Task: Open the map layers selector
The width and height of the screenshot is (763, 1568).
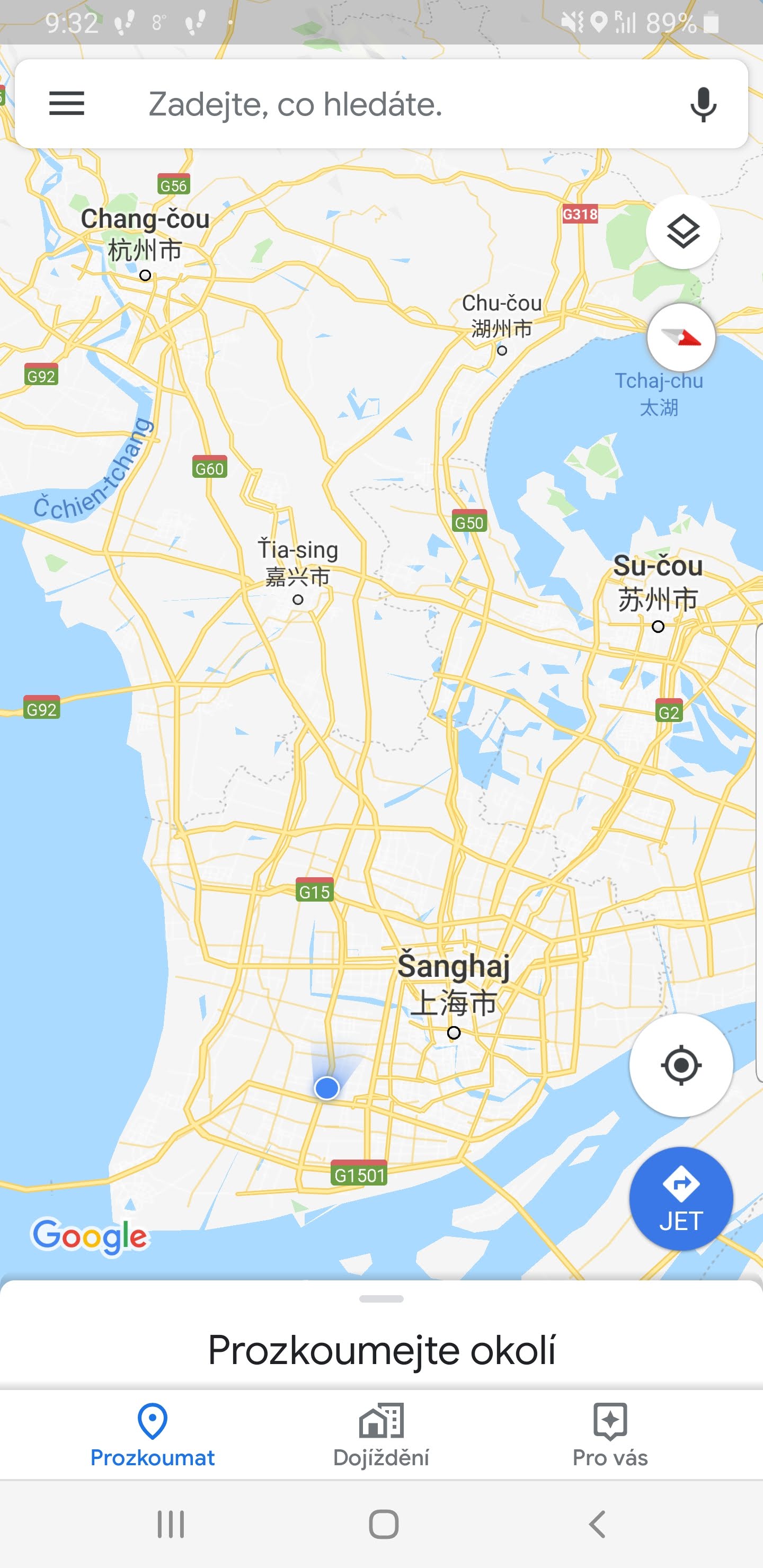Action: point(682,232)
